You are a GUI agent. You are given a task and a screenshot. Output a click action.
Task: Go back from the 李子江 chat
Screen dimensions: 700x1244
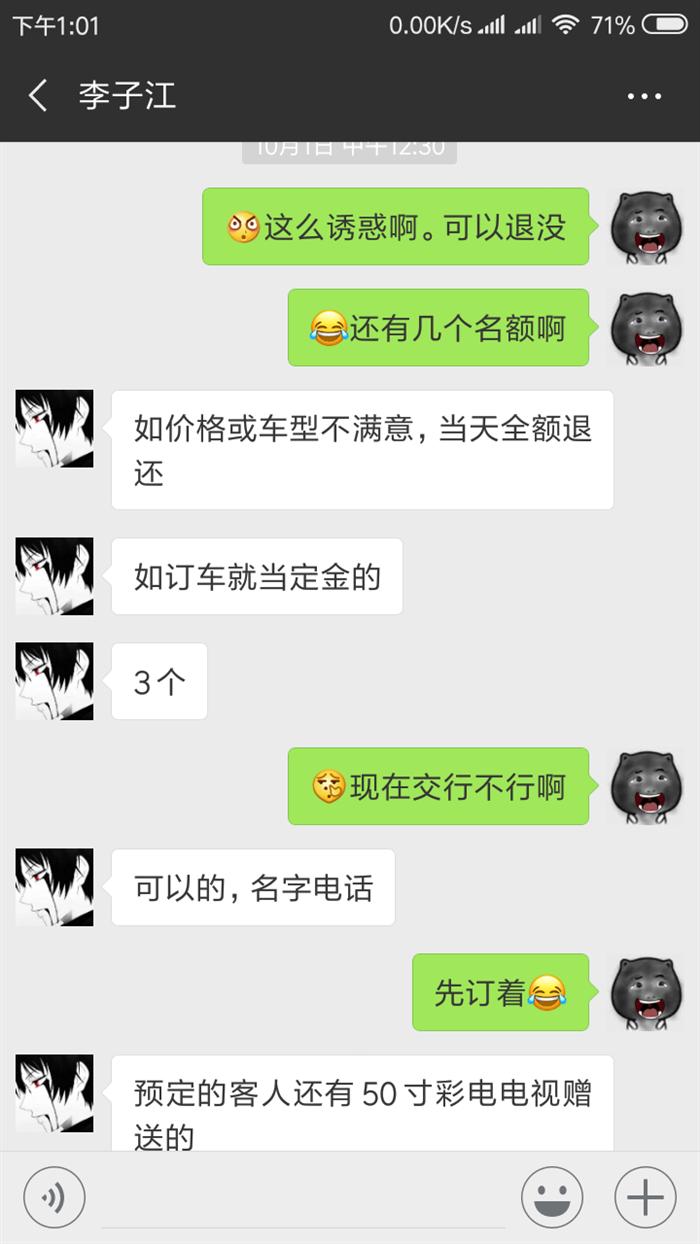pyautogui.click(x=38, y=96)
